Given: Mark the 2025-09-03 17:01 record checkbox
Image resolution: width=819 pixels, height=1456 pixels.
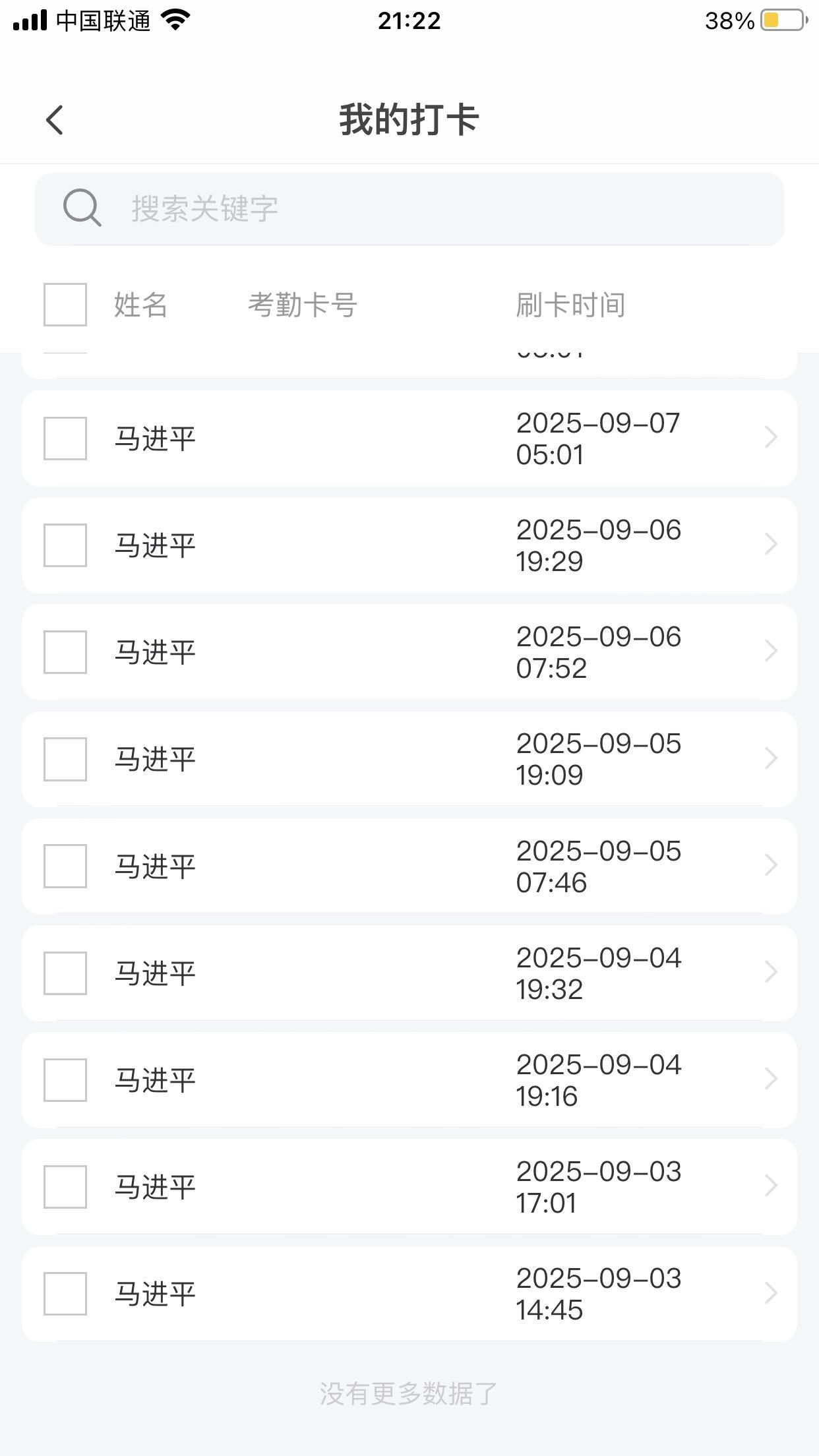Looking at the screenshot, I should point(65,1186).
